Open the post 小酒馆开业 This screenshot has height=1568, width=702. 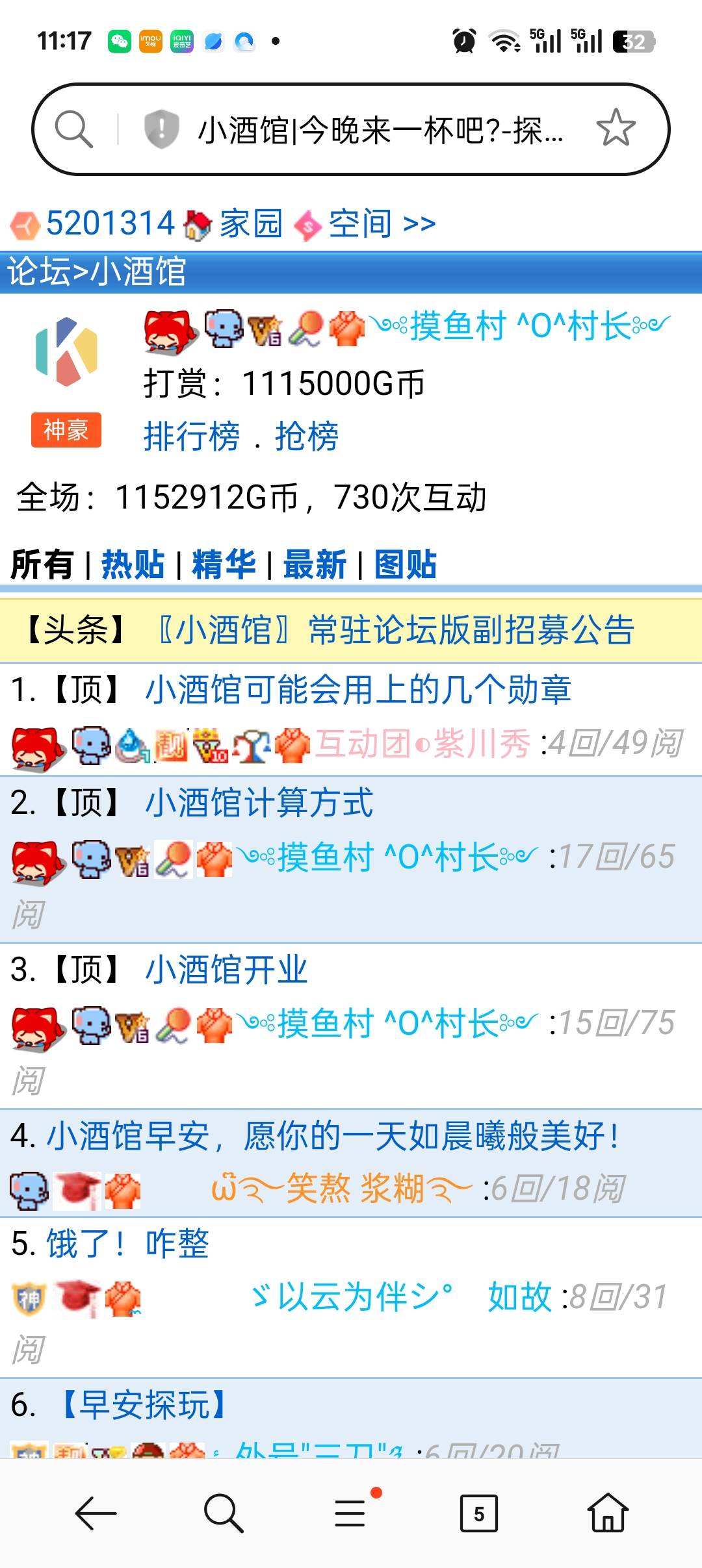[226, 969]
